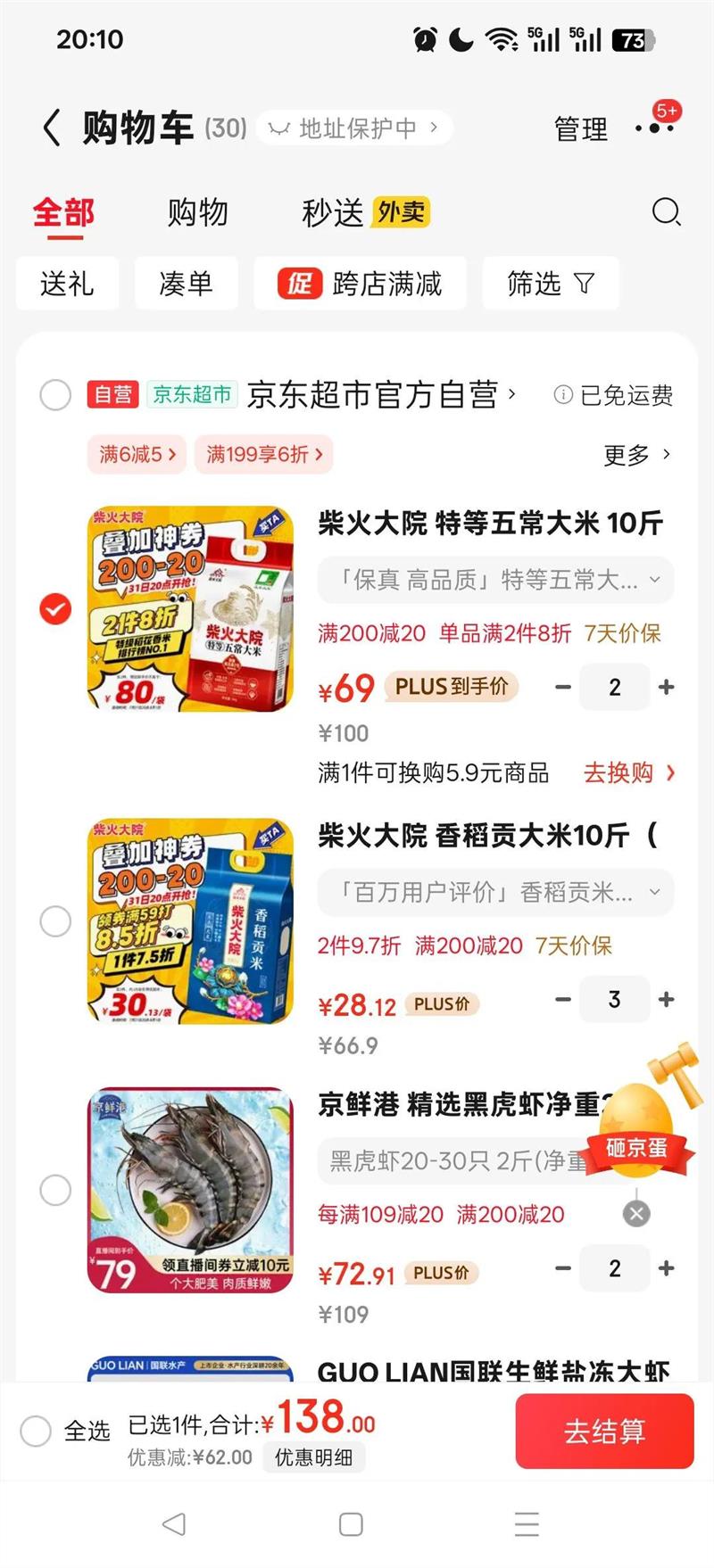Select the 京鲜港 黑虎虾 checkbox
The height and width of the screenshot is (1568, 714).
[x=55, y=1191]
